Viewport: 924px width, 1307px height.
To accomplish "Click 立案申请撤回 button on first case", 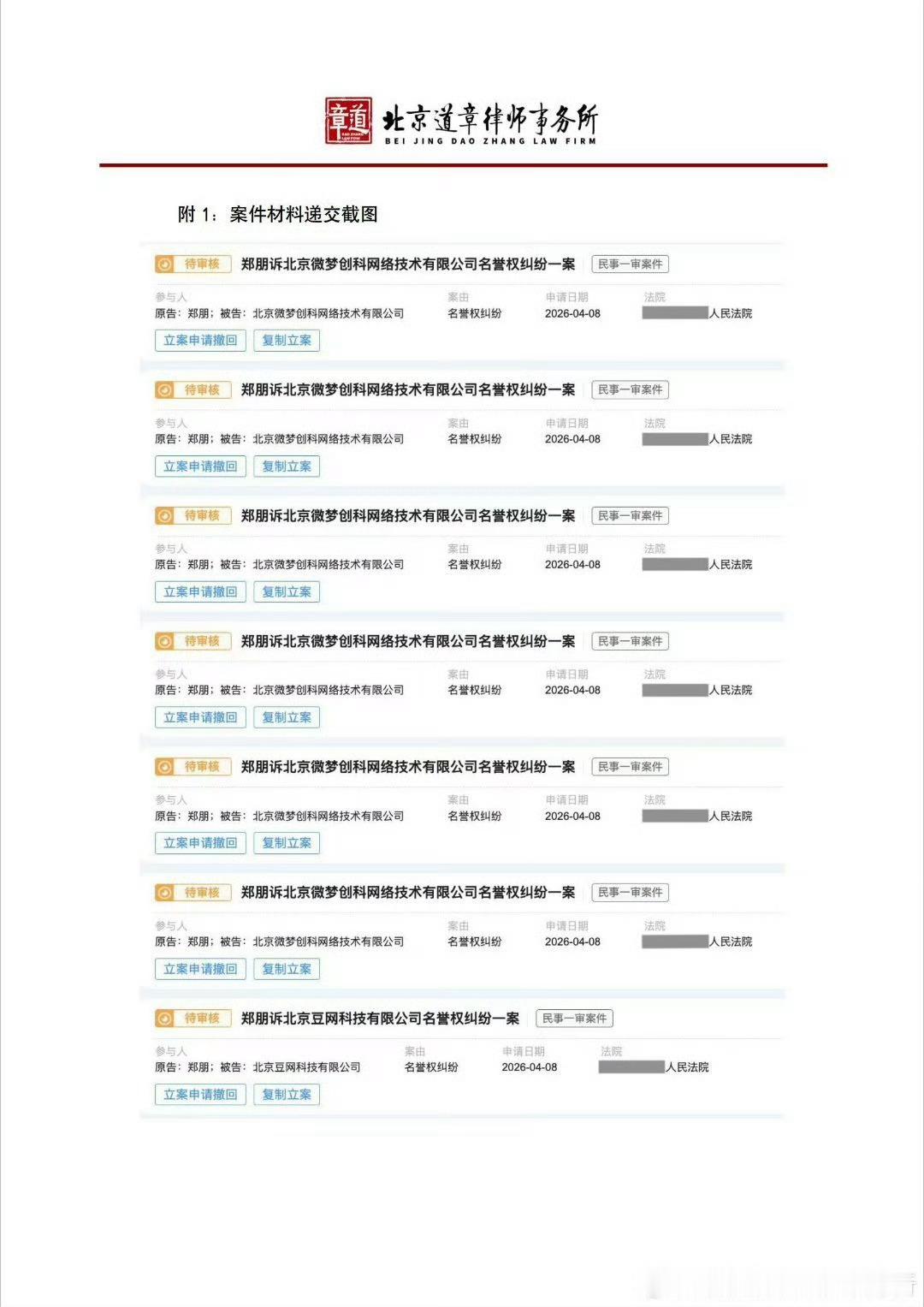I will pos(198,341).
